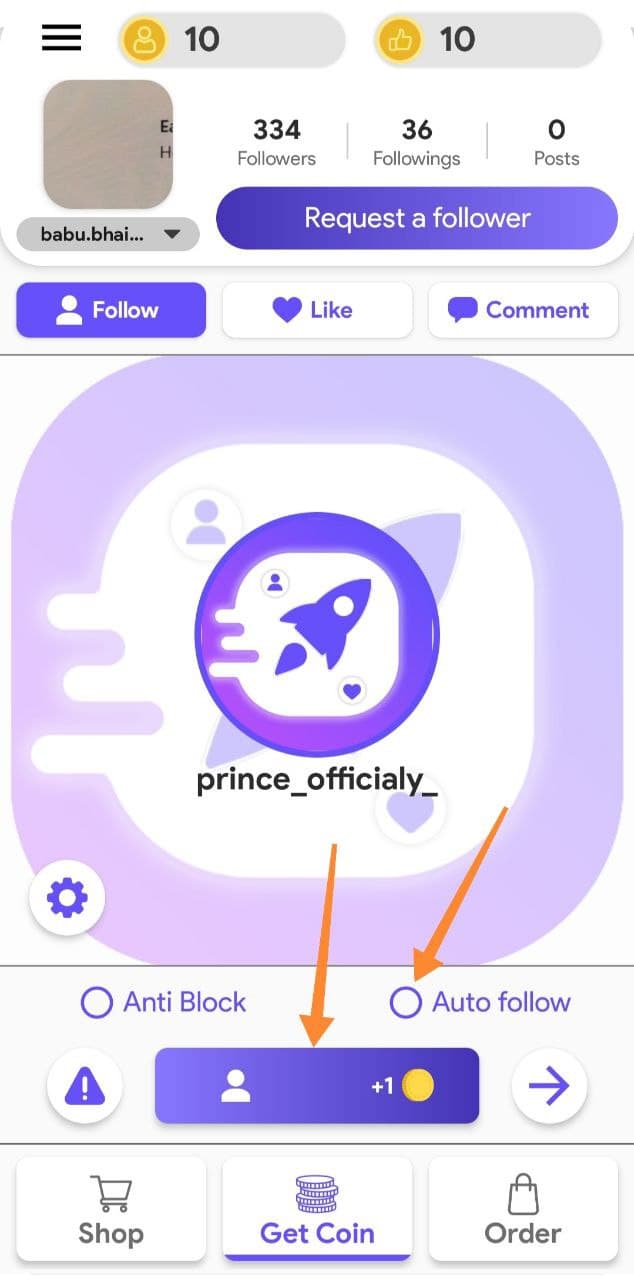The image size is (634, 1280).
Task: Open the gear settings icon
Action: pyautogui.click(x=67, y=899)
